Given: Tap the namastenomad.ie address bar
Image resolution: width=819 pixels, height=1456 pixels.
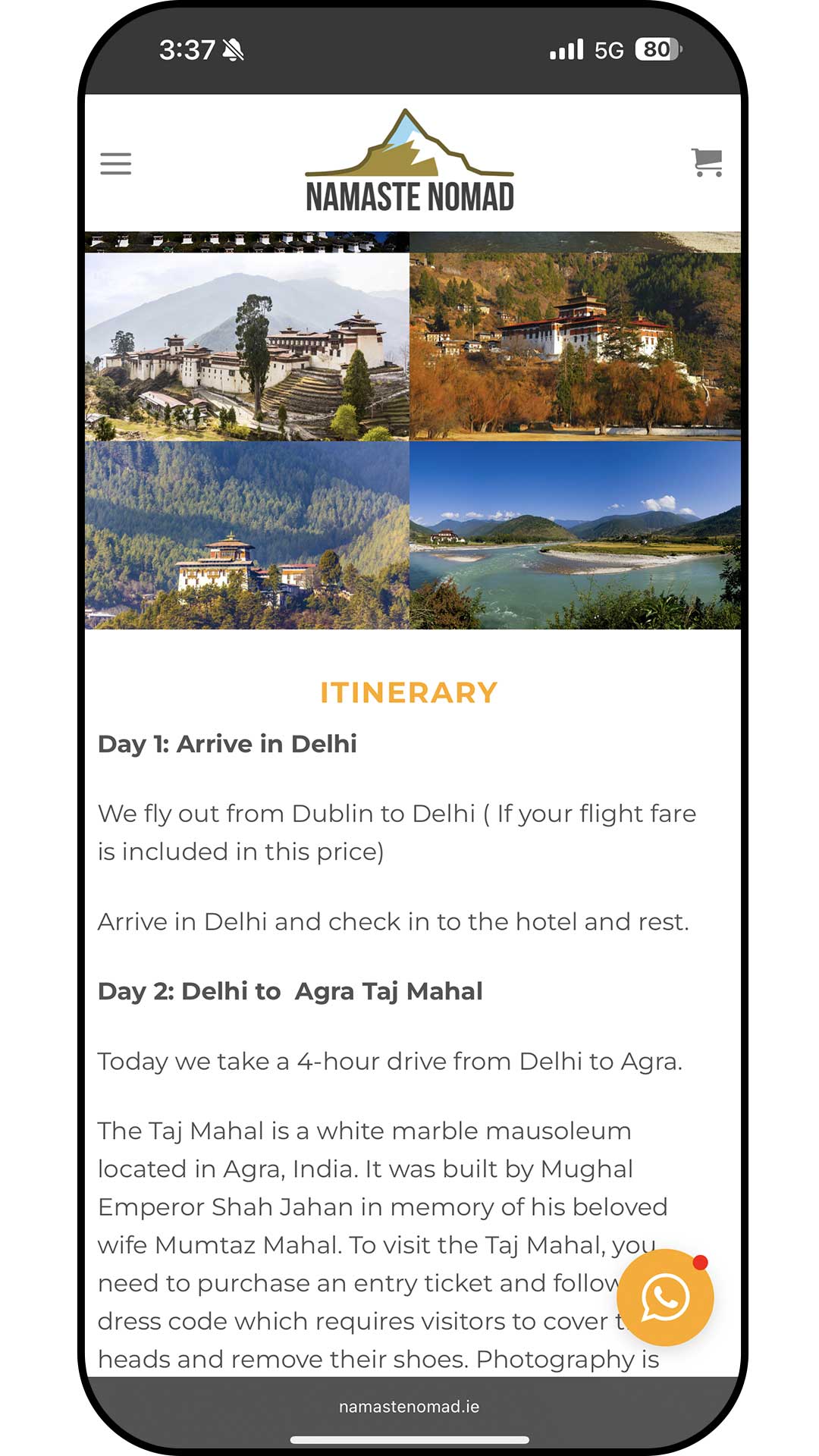Looking at the screenshot, I should click(x=409, y=1407).
